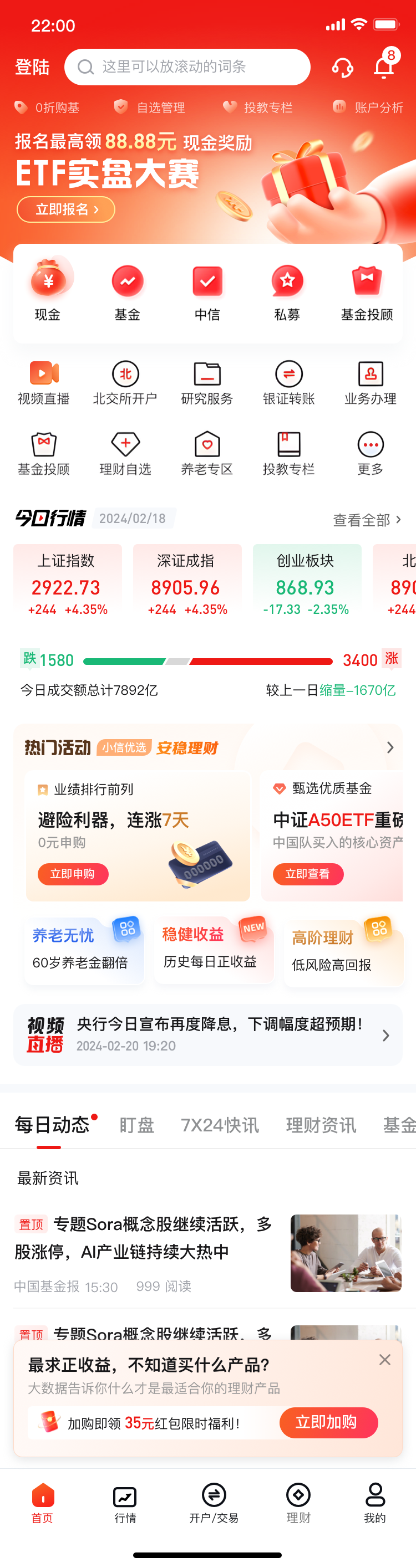The height and width of the screenshot is (1568, 416).
Task: Switch to the 7X24快讯 tab
Action: click(x=219, y=1125)
